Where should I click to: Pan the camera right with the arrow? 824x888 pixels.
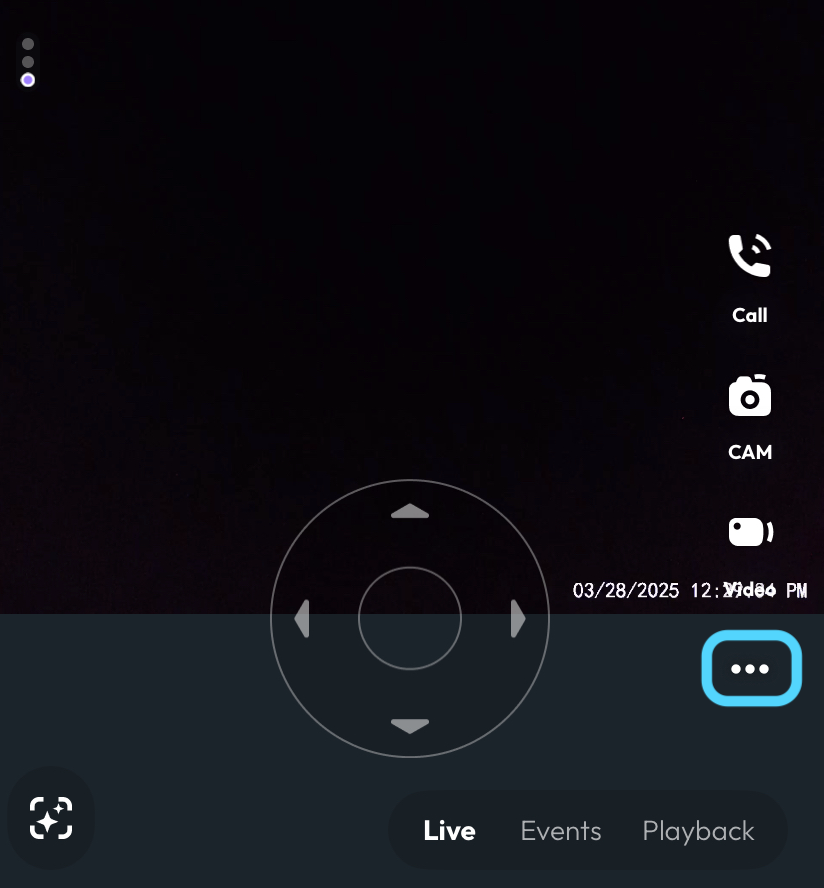[517, 619]
